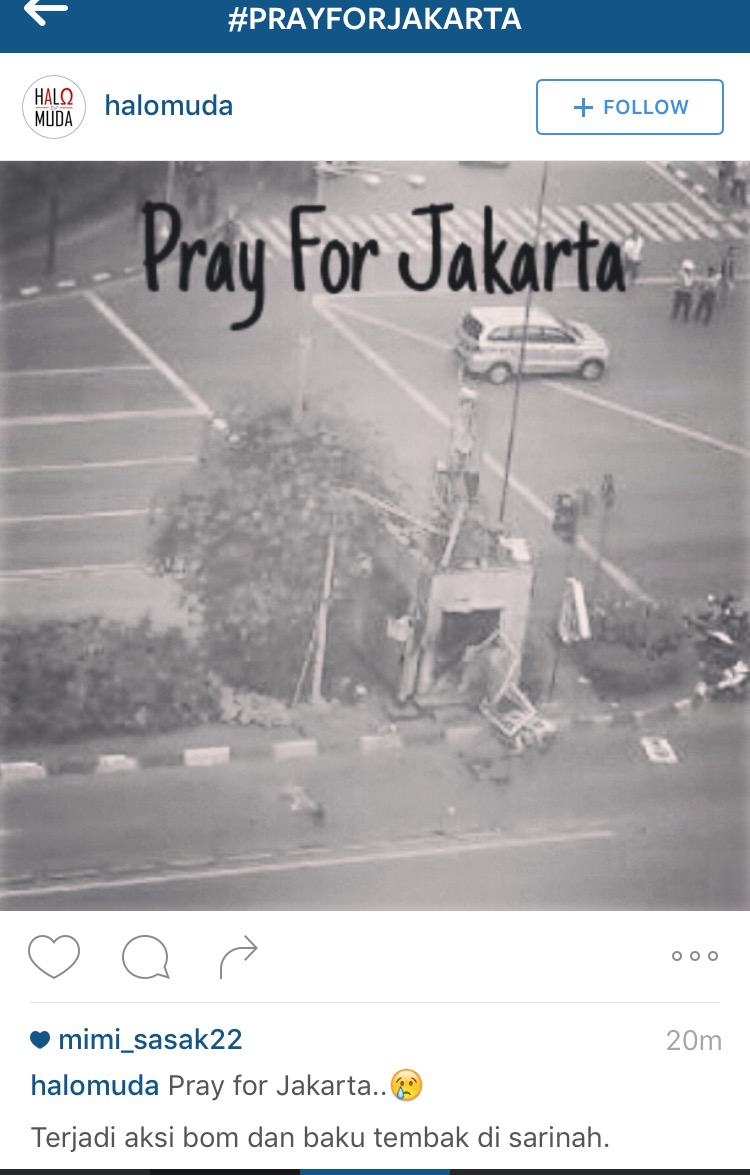The height and width of the screenshot is (1175, 750).
Task: View mimi_sasak22's profile from the likes
Action: point(150,1040)
